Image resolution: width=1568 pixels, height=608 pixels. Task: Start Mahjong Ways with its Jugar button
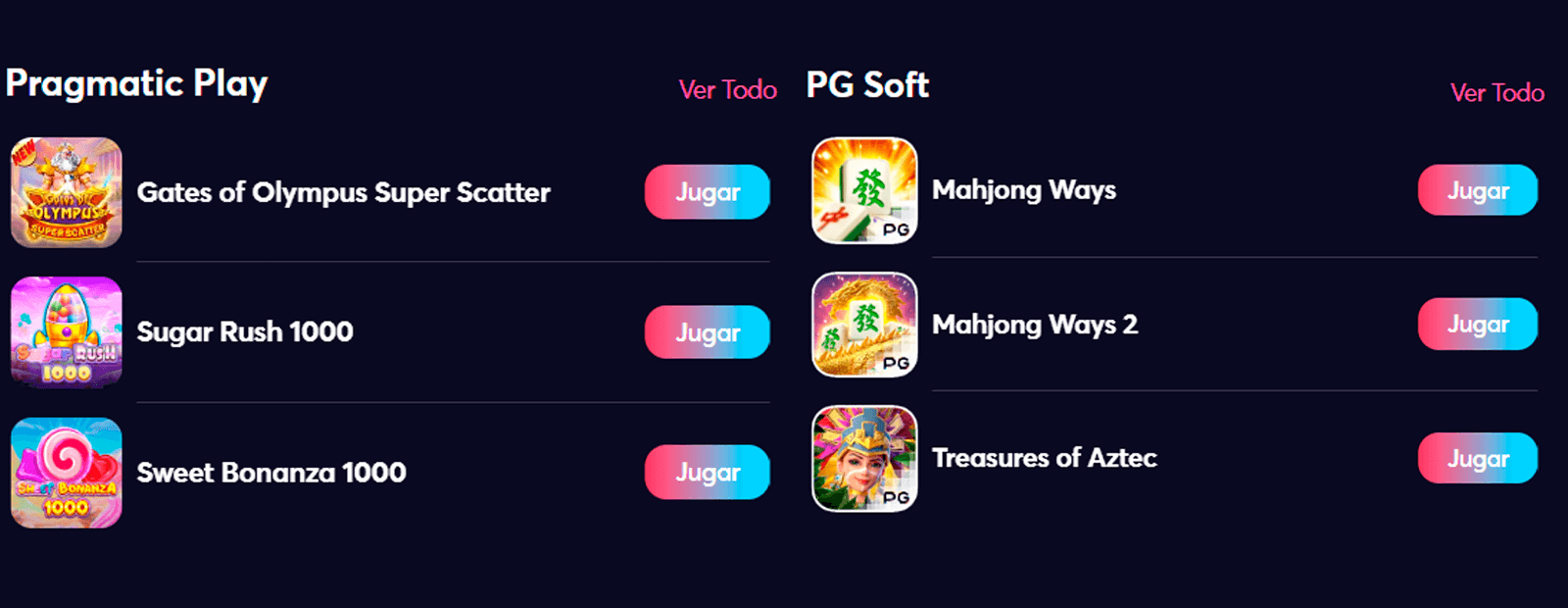click(x=1477, y=190)
